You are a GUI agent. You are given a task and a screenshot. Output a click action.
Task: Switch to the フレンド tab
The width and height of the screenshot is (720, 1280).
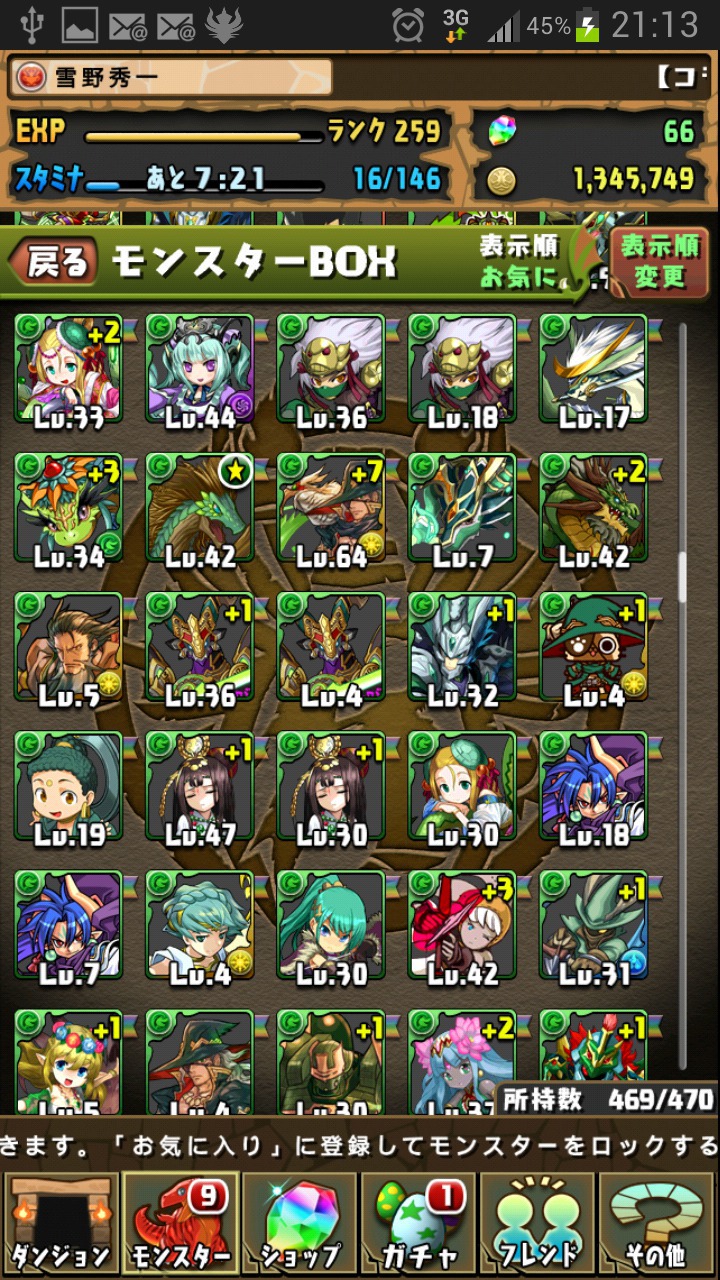[539, 1224]
